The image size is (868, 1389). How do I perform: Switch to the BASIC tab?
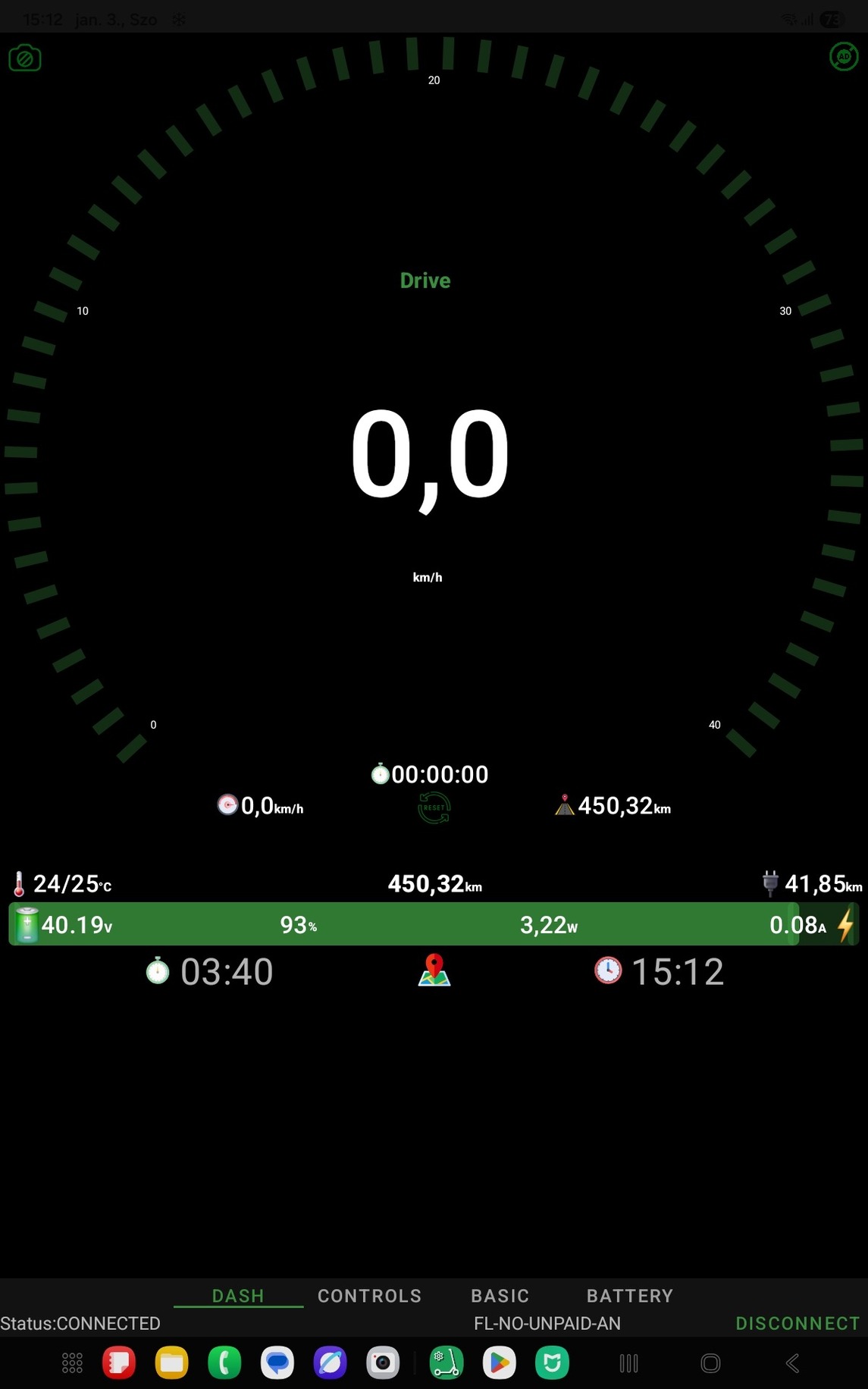(x=500, y=1296)
